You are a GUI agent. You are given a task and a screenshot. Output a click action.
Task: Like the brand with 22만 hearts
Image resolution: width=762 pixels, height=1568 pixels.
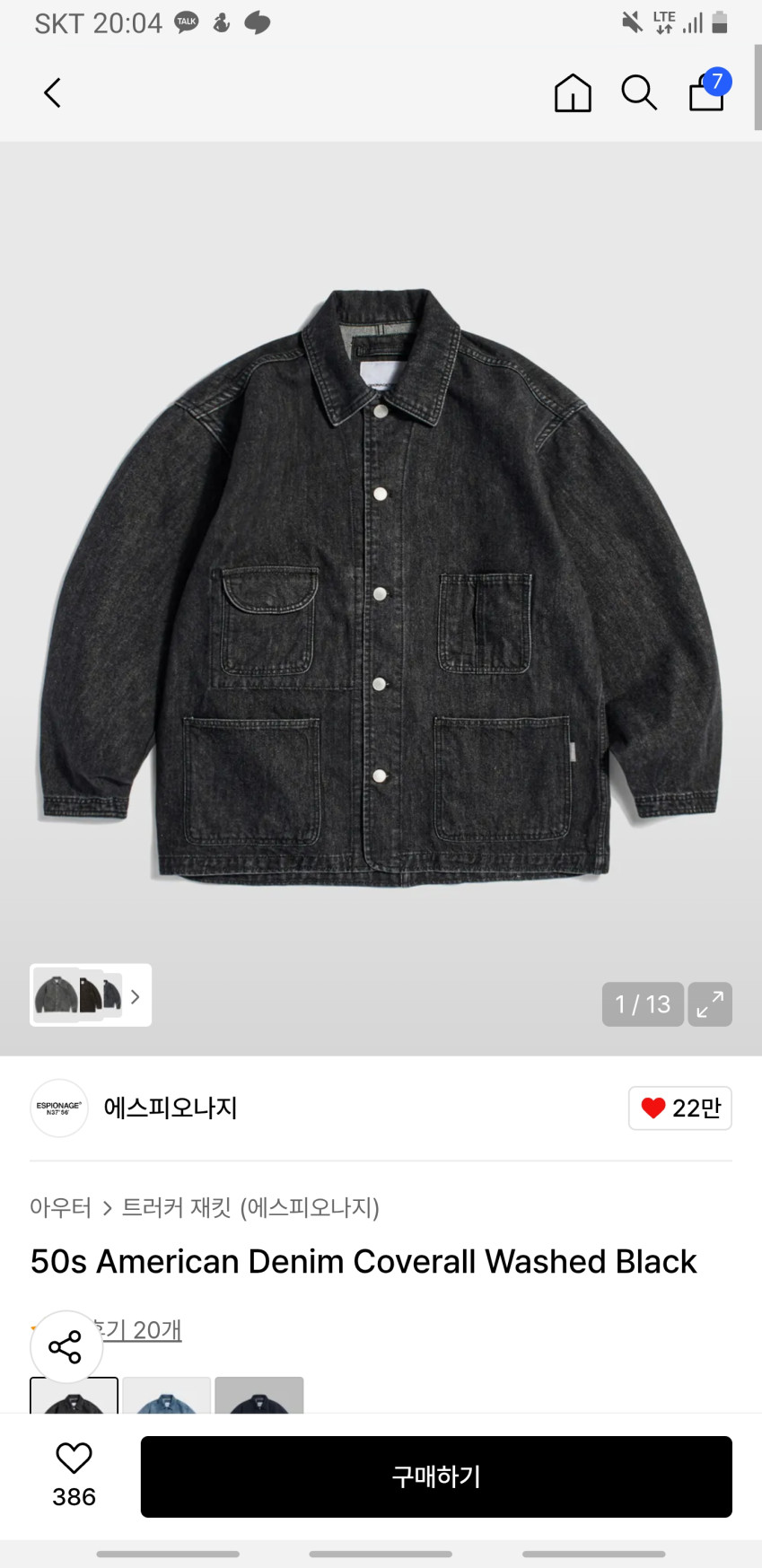point(680,1108)
